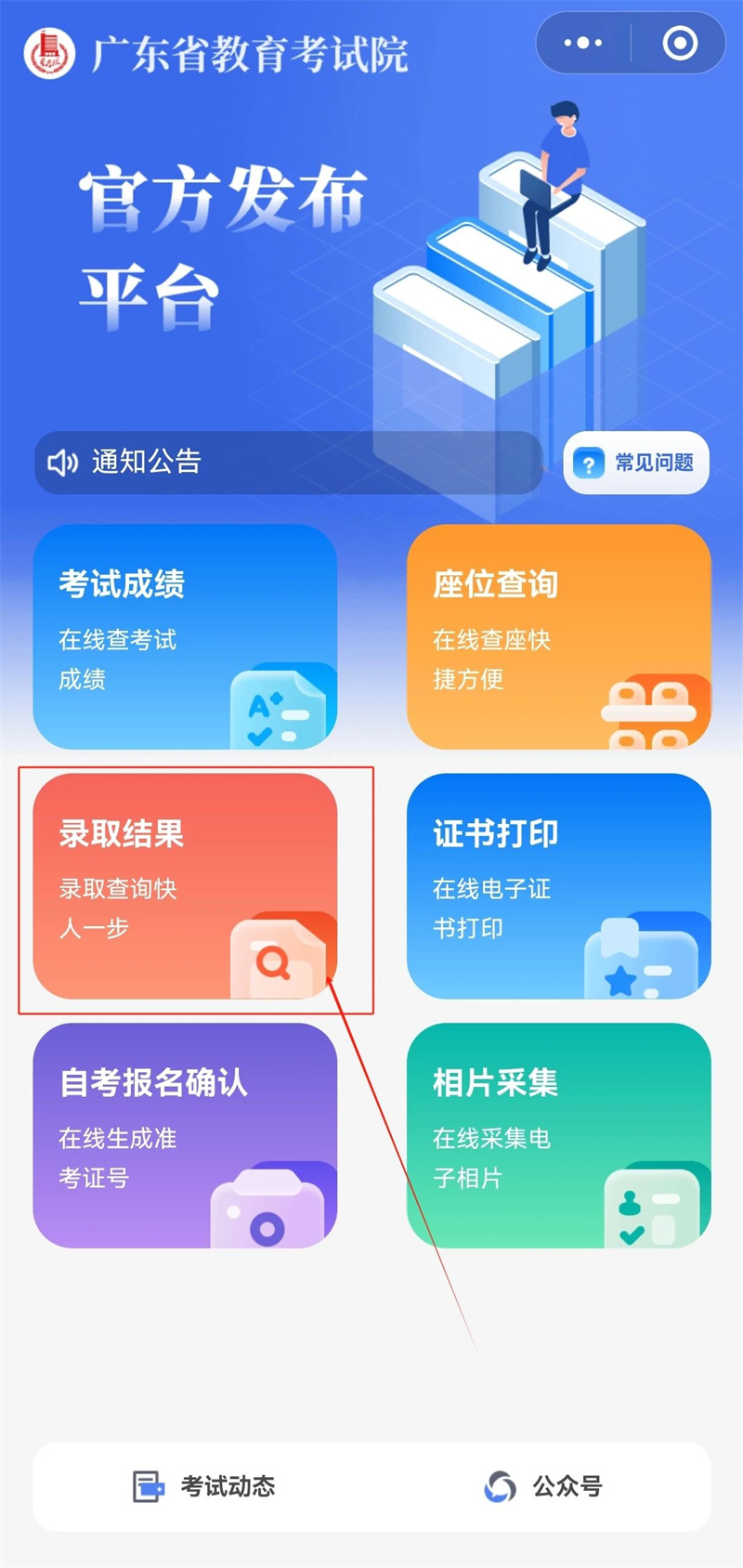The height and width of the screenshot is (1568, 743).
Task: Close the mini program with the circle icon
Action: coord(680,43)
